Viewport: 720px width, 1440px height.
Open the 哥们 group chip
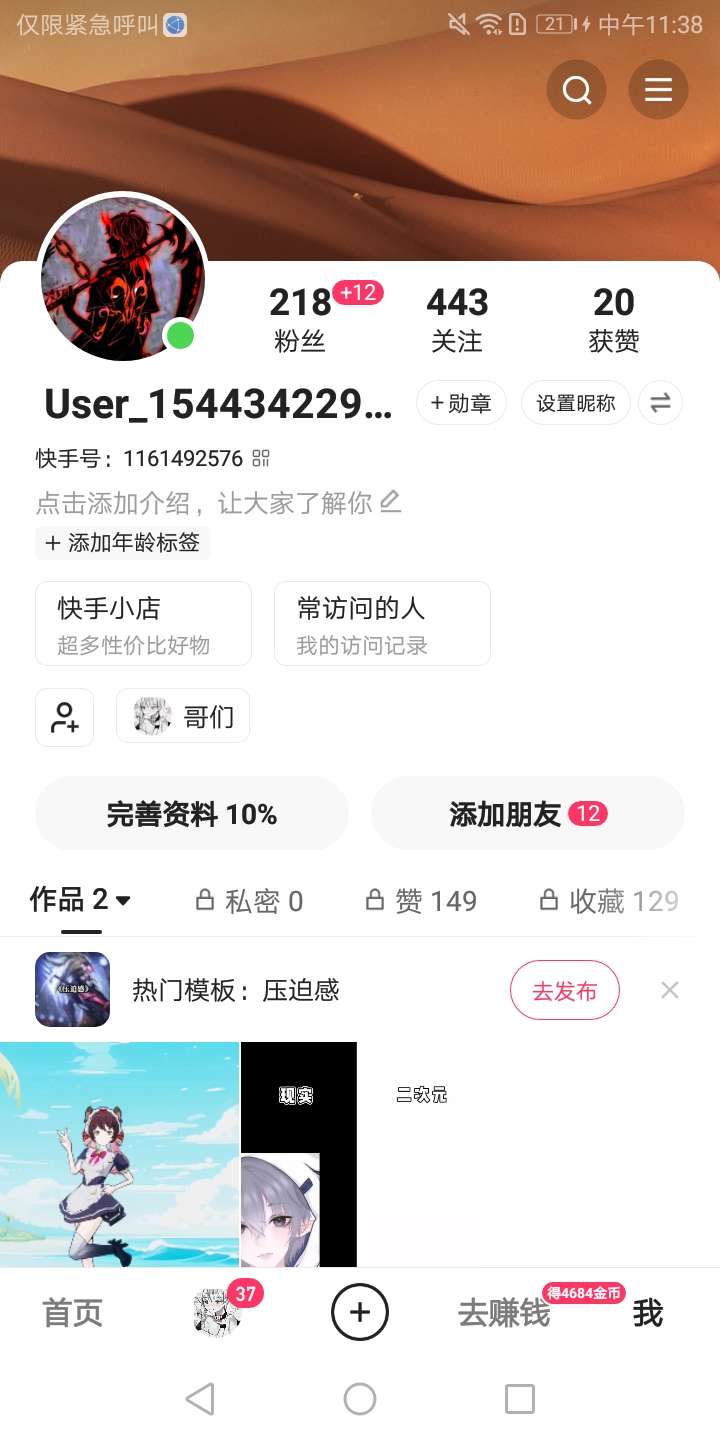coord(183,716)
